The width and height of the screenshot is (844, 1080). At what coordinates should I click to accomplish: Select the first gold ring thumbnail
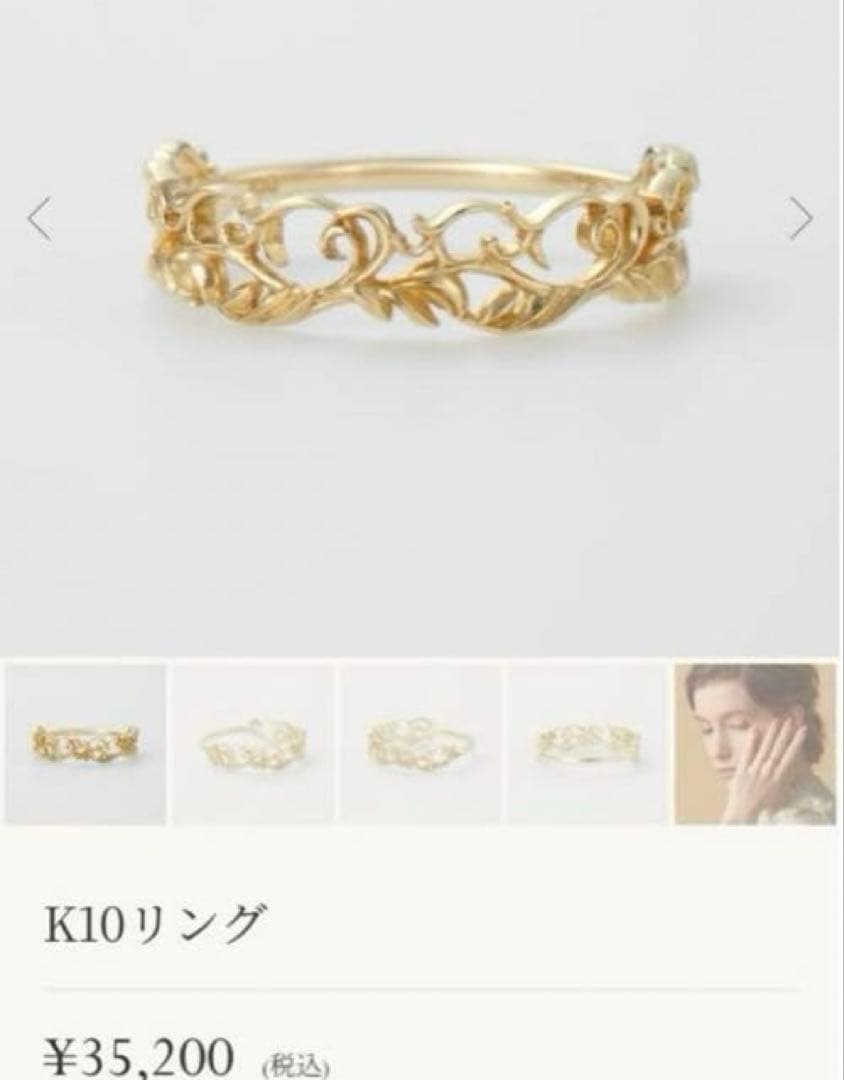click(x=84, y=744)
